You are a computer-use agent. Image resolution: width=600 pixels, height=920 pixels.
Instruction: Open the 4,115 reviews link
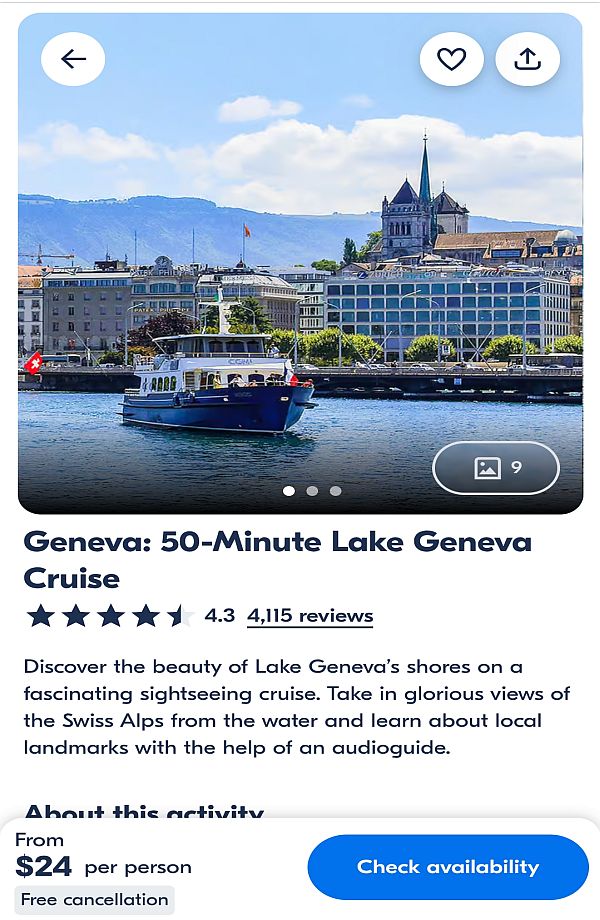coord(310,616)
